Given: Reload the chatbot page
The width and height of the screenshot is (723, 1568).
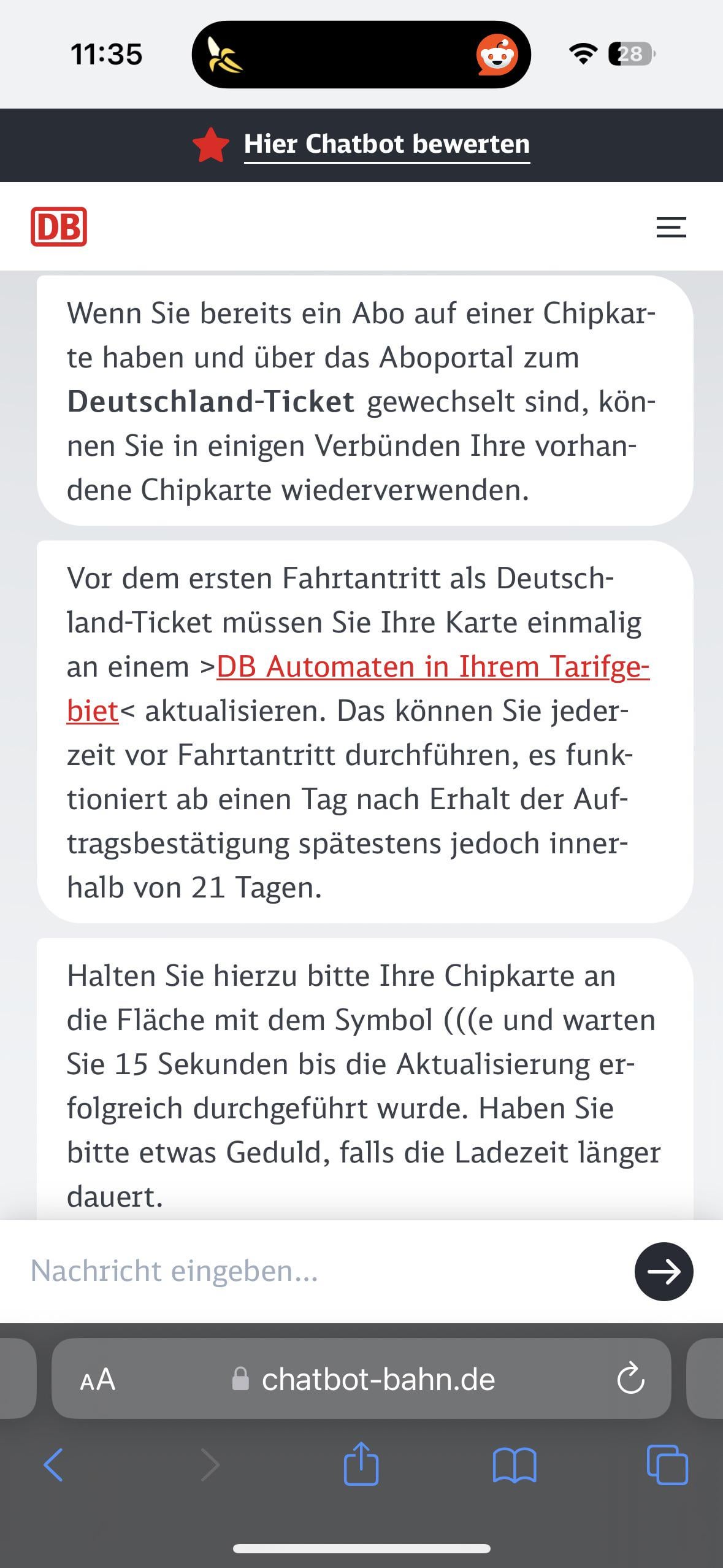Looking at the screenshot, I should [630, 1380].
